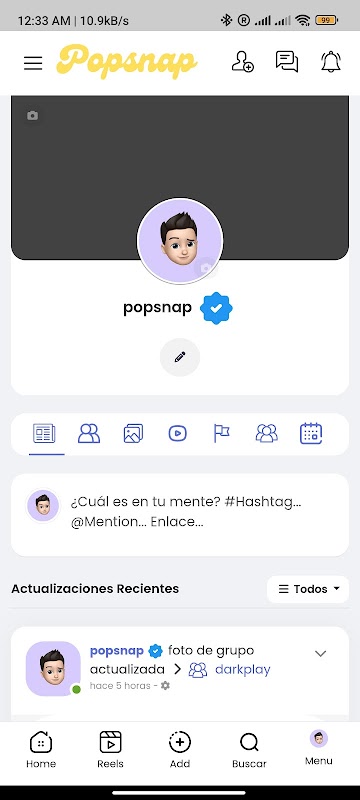
Task: Switch to the photos profile tab
Action: 133,434
